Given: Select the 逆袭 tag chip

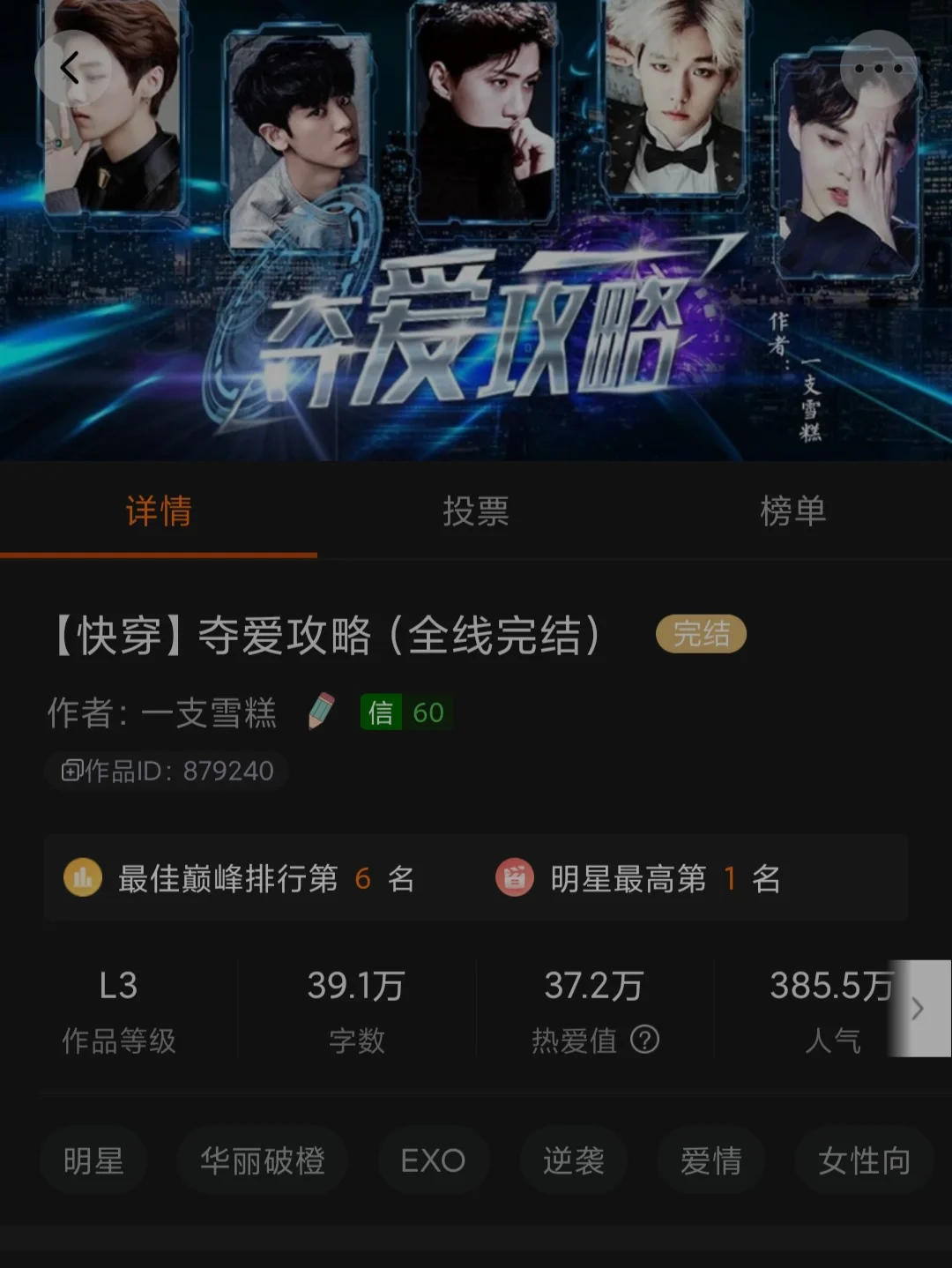Looking at the screenshot, I should click(x=573, y=1160).
